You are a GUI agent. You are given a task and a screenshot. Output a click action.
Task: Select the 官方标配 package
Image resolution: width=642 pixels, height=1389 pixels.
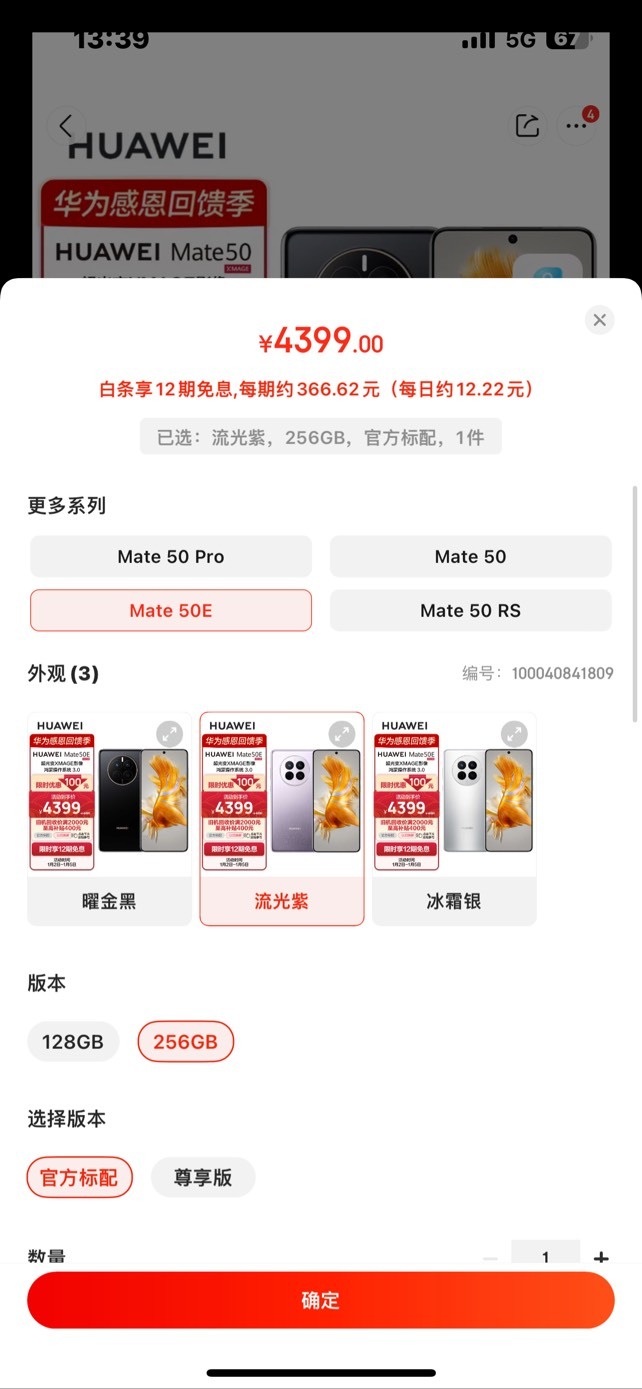point(79,1177)
